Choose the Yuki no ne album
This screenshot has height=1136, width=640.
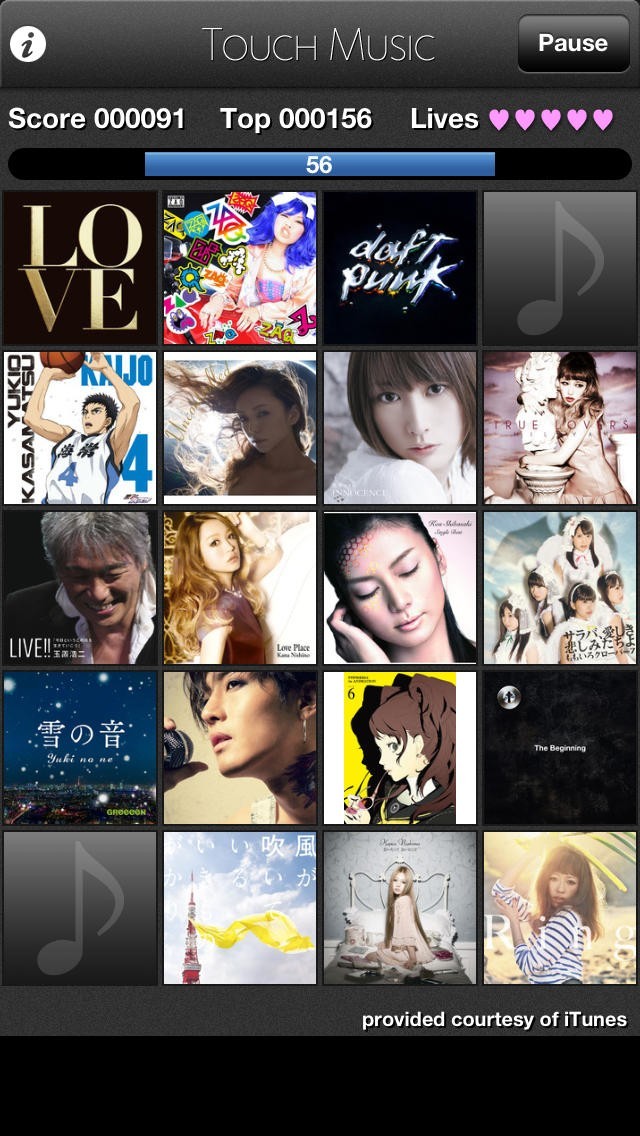click(x=80, y=748)
